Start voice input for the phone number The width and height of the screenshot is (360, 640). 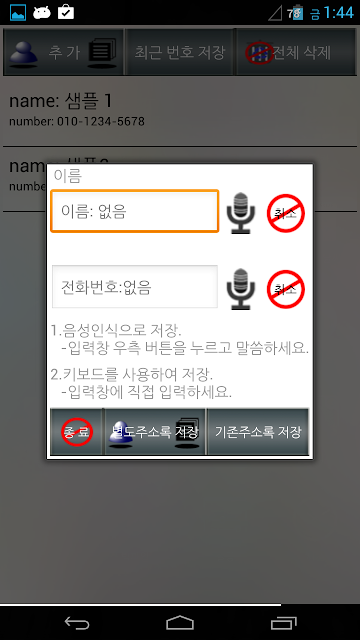point(241,289)
